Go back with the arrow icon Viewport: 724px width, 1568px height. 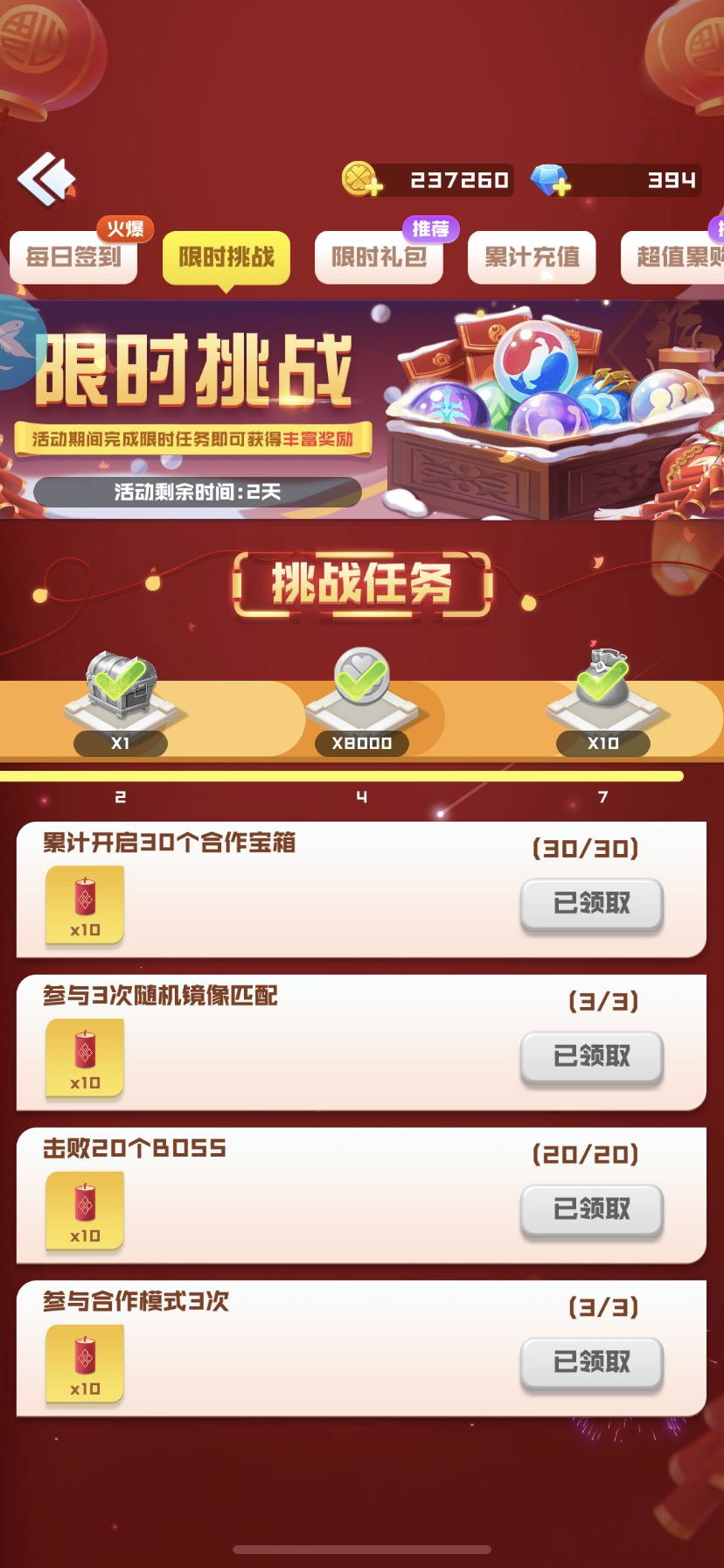[47, 179]
